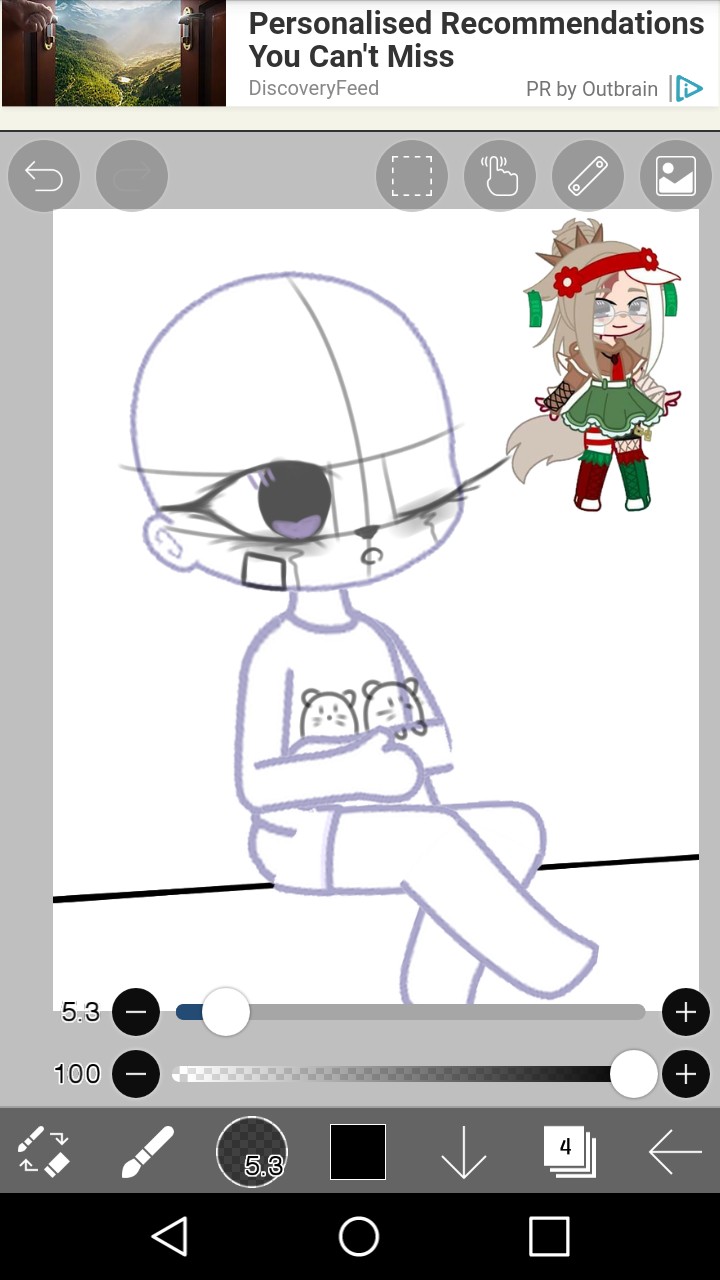Increase brush thickness with plus button

(x=685, y=1013)
